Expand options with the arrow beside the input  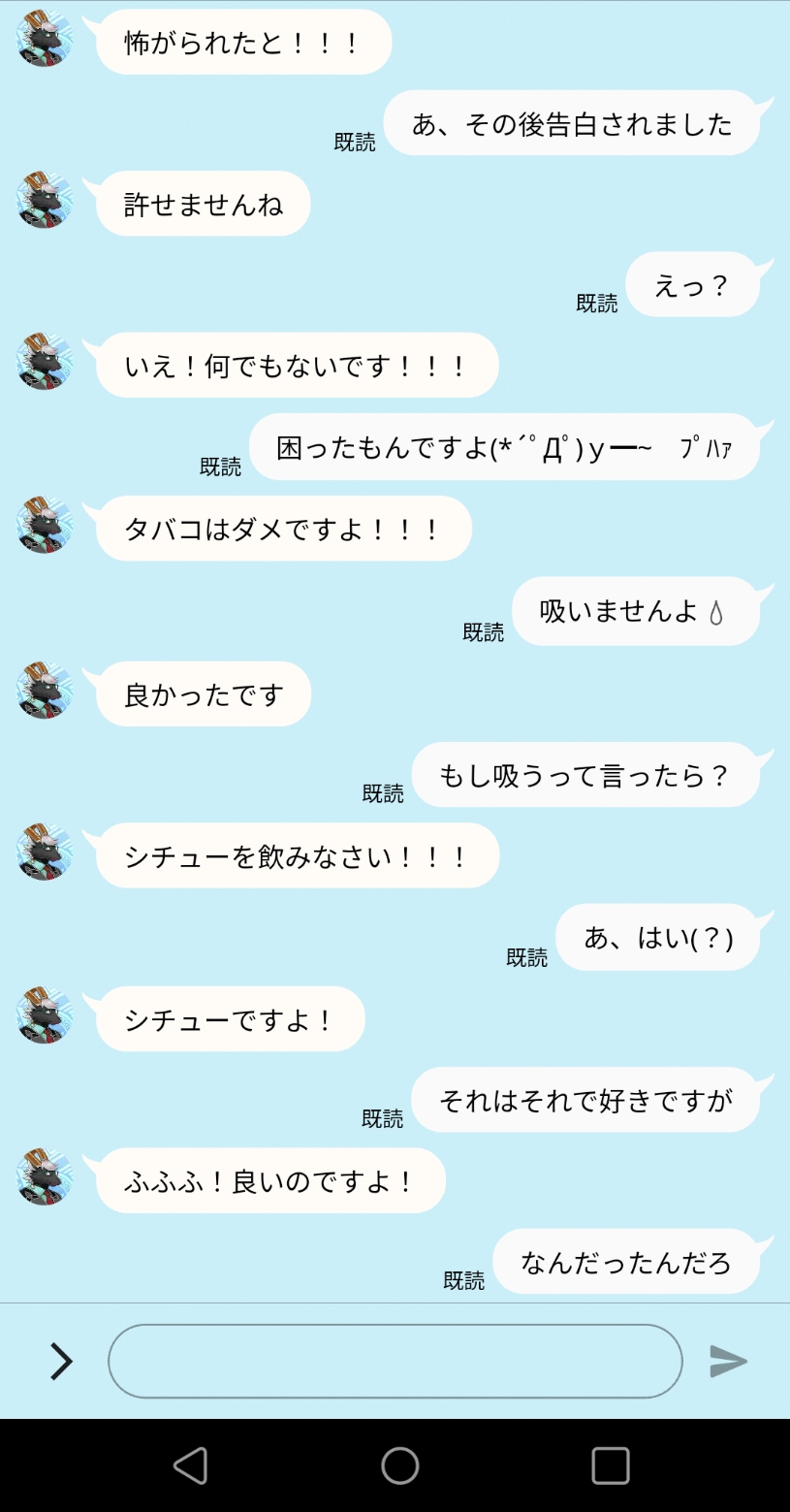click(x=61, y=1361)
